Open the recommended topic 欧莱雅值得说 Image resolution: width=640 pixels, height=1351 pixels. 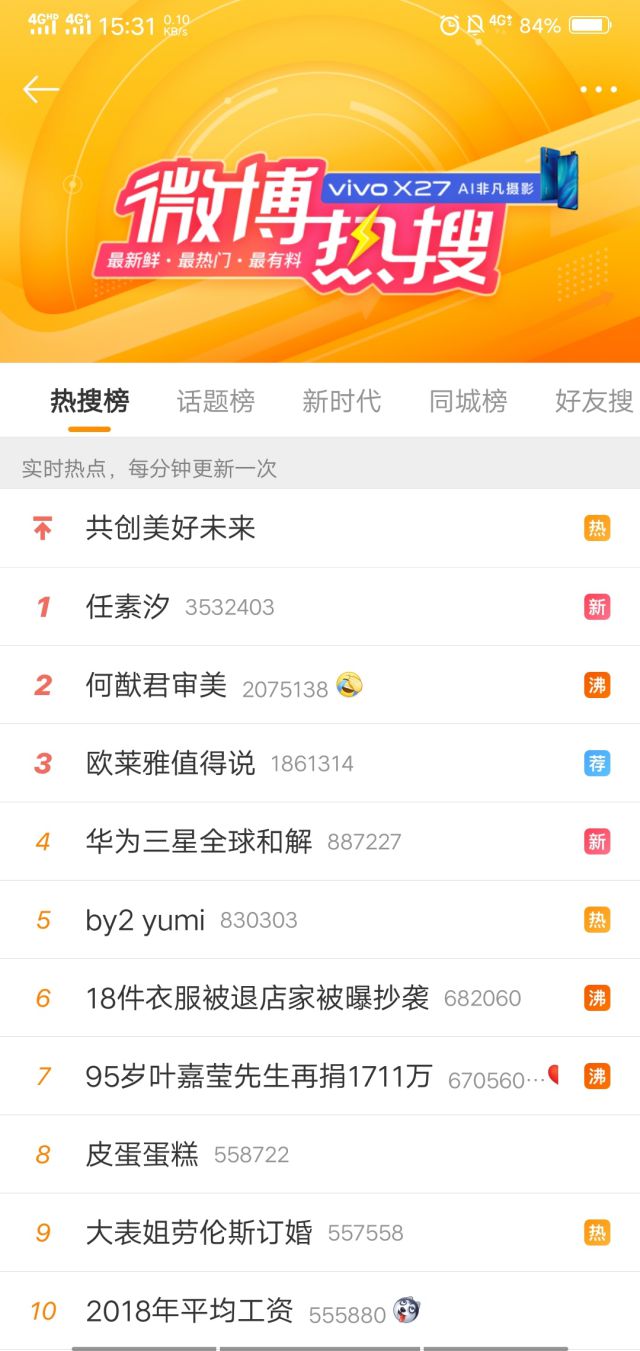point(171,763)
